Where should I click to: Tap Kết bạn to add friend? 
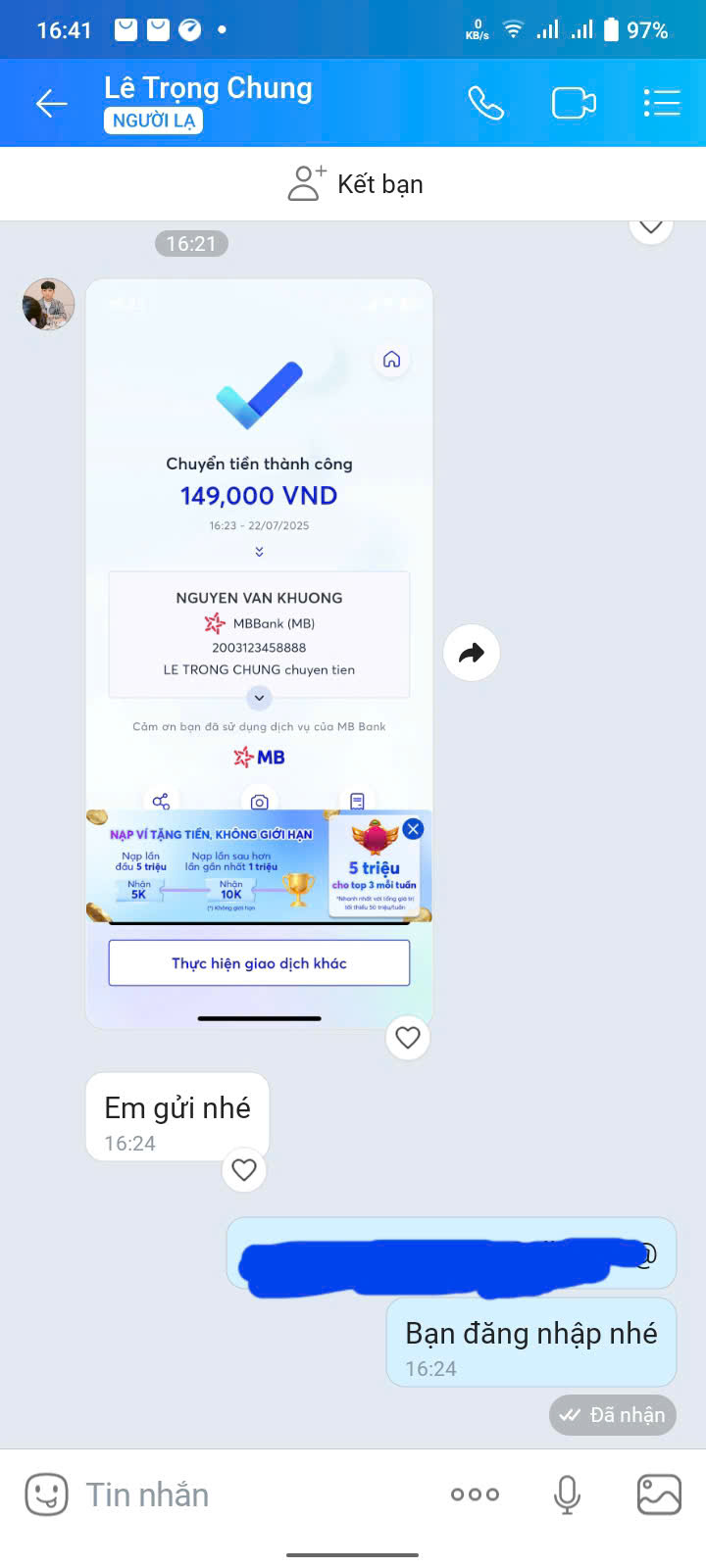(x=355, y=184)
